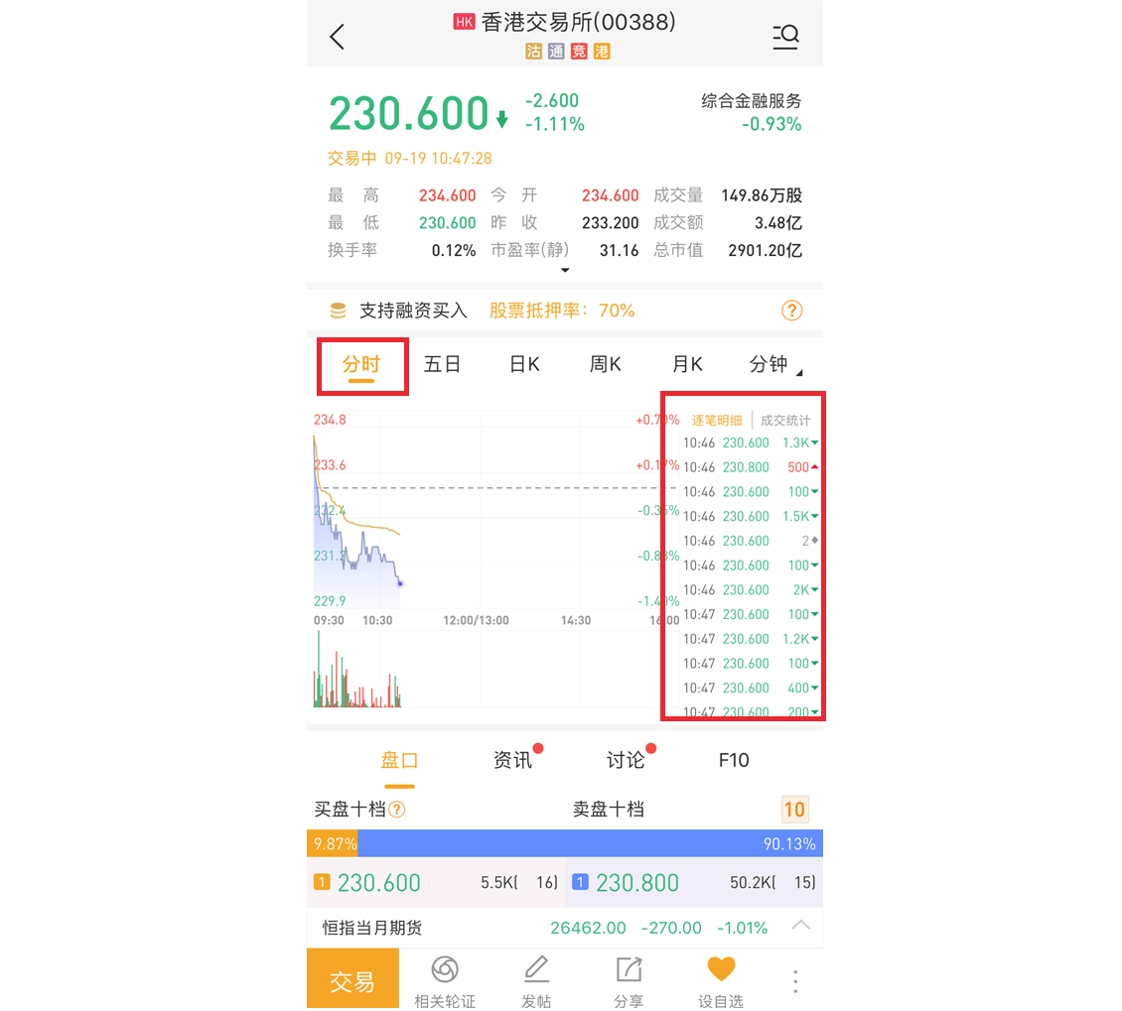Open the stock search icon
The width and height of the screenshot is (1122, 1011).
click(x=785, y=37)
